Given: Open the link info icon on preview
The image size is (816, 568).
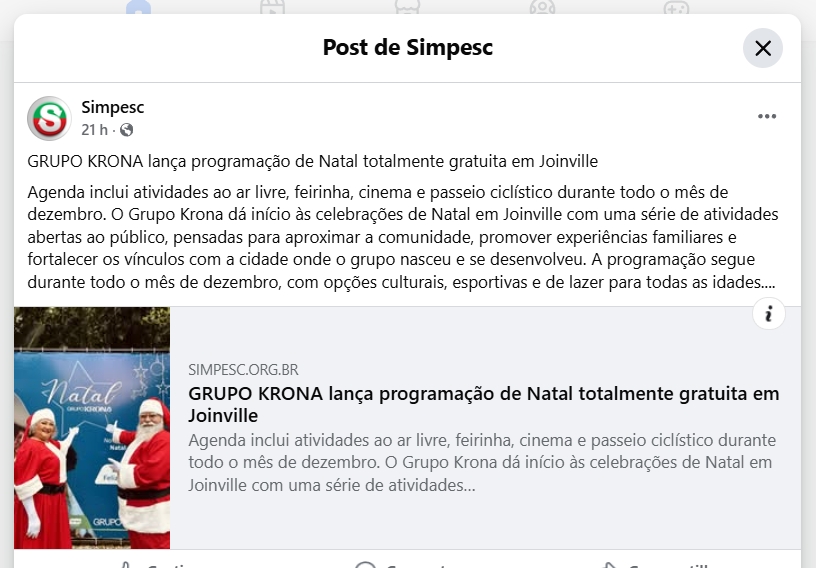Looking at the screenshot, I should point(769,314).
